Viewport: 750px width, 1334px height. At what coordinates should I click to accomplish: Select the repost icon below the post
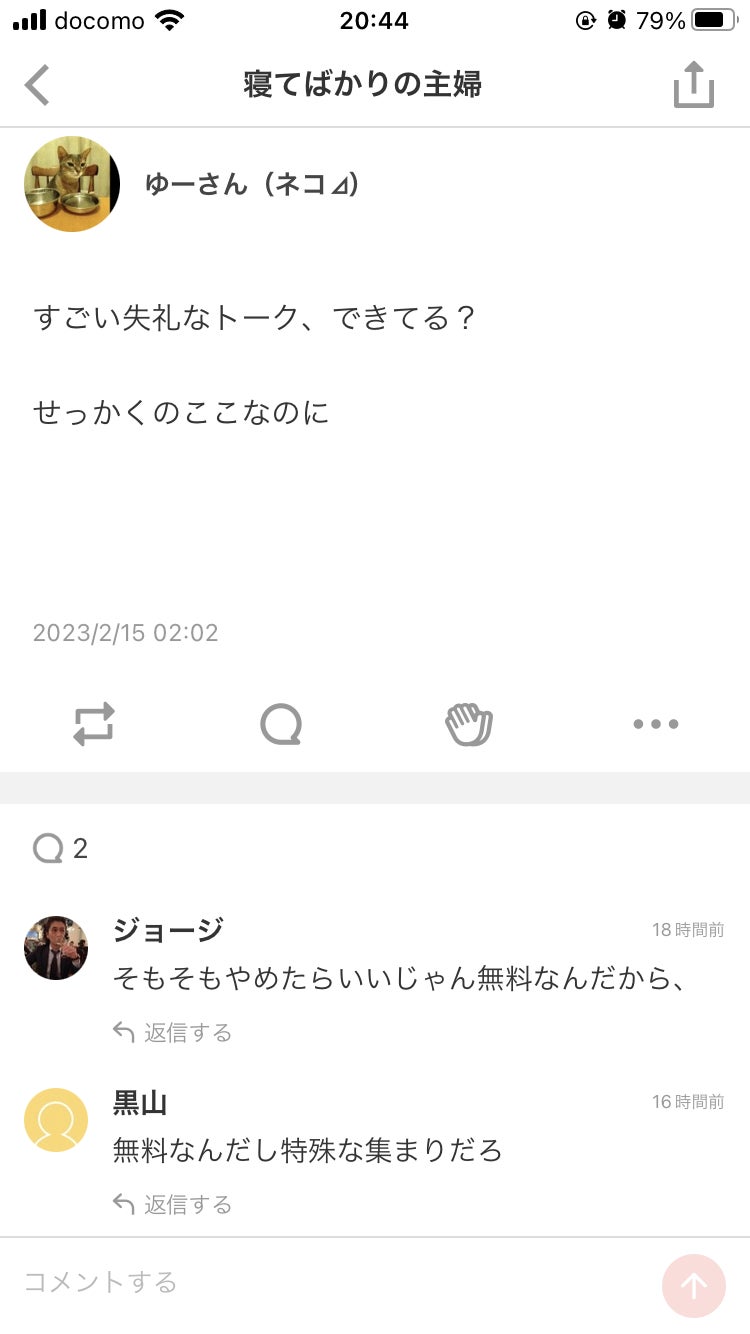[x=94, y=724]
